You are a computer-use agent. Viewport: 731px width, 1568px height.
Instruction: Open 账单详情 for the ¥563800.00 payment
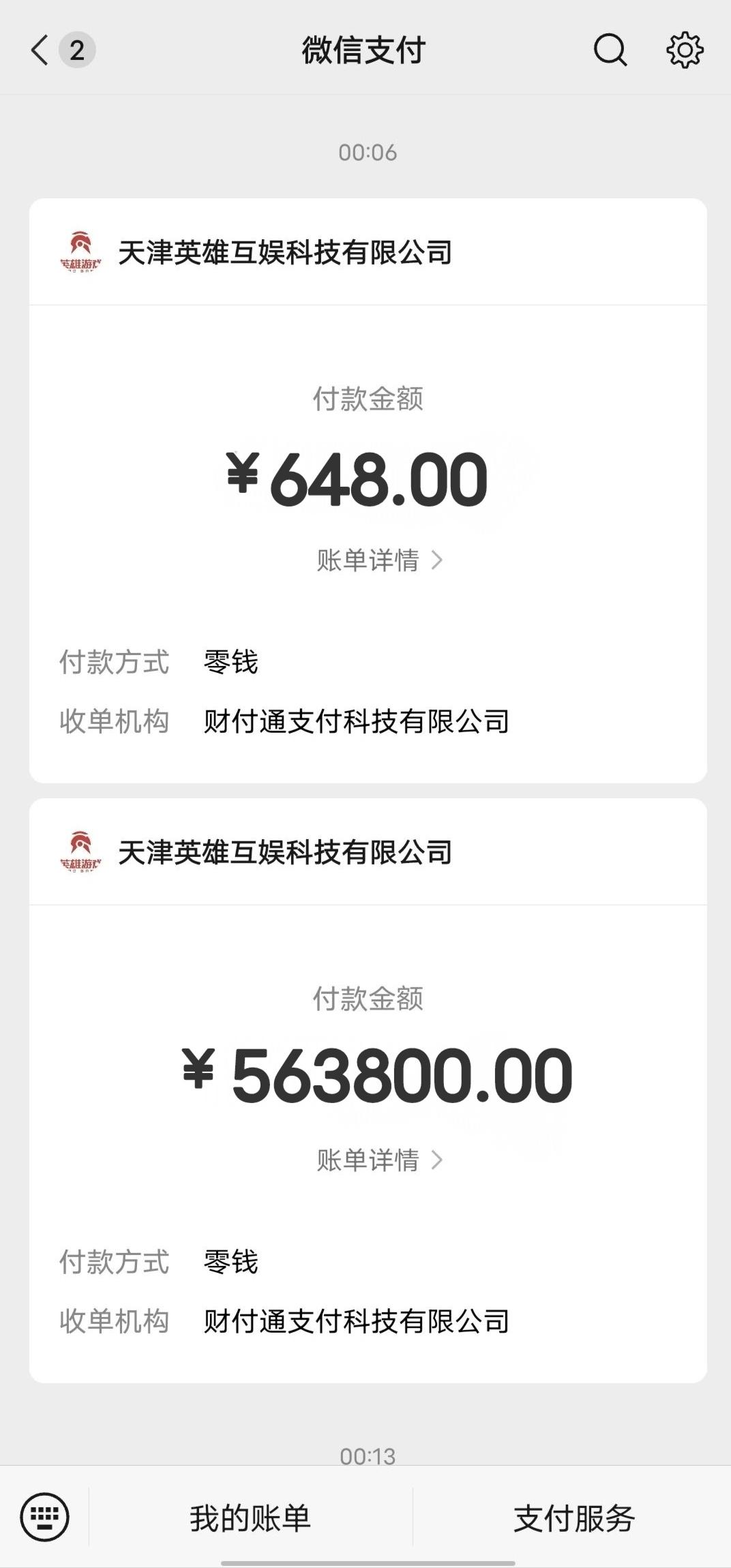pos(380,1160)
